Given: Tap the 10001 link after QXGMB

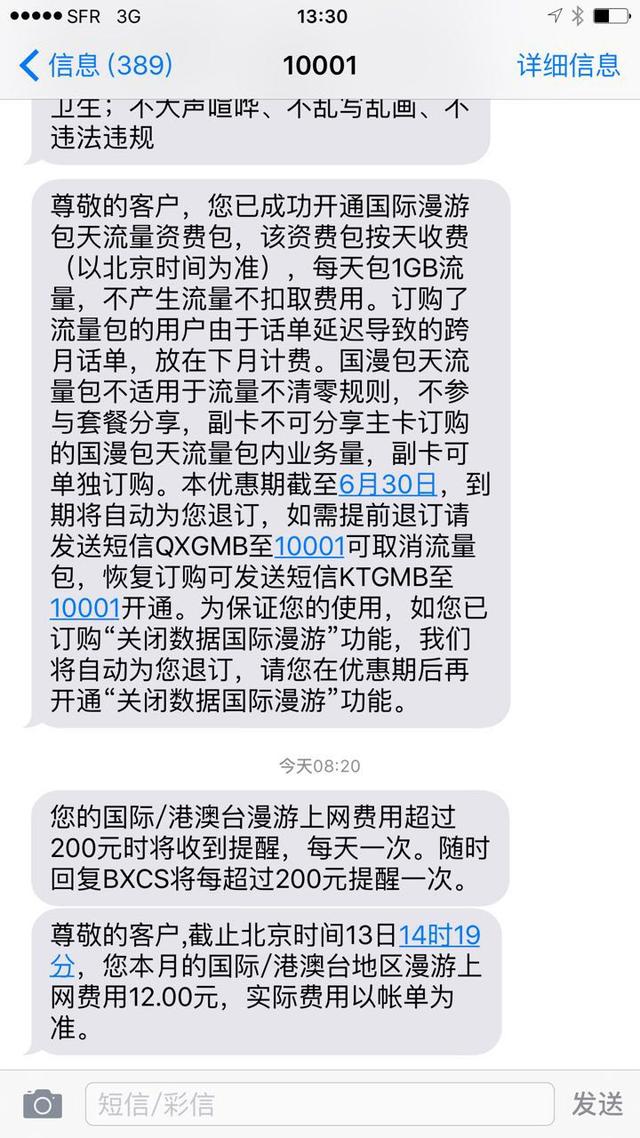Looking at the screenshot, I should coord(309,546).
